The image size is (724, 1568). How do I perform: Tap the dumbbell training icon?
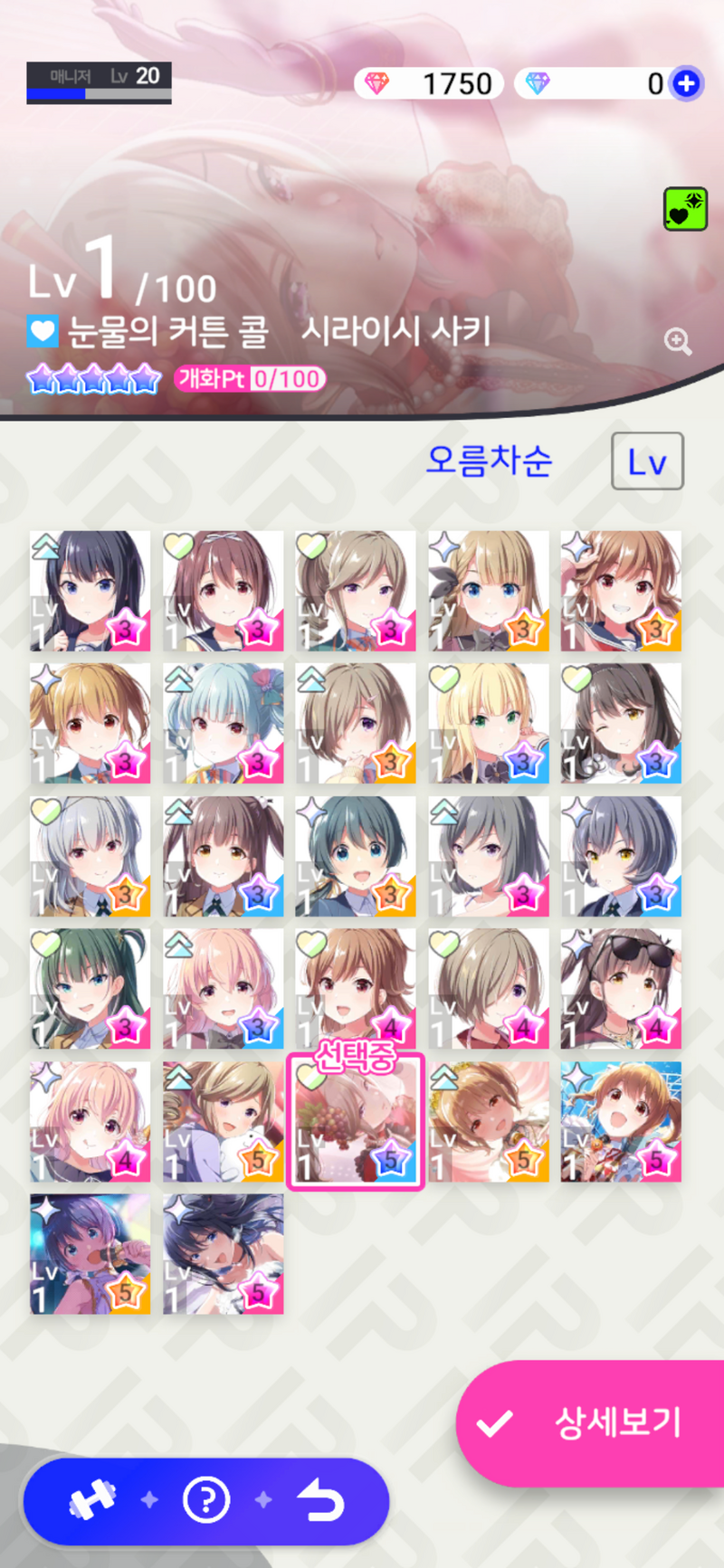92,1501
